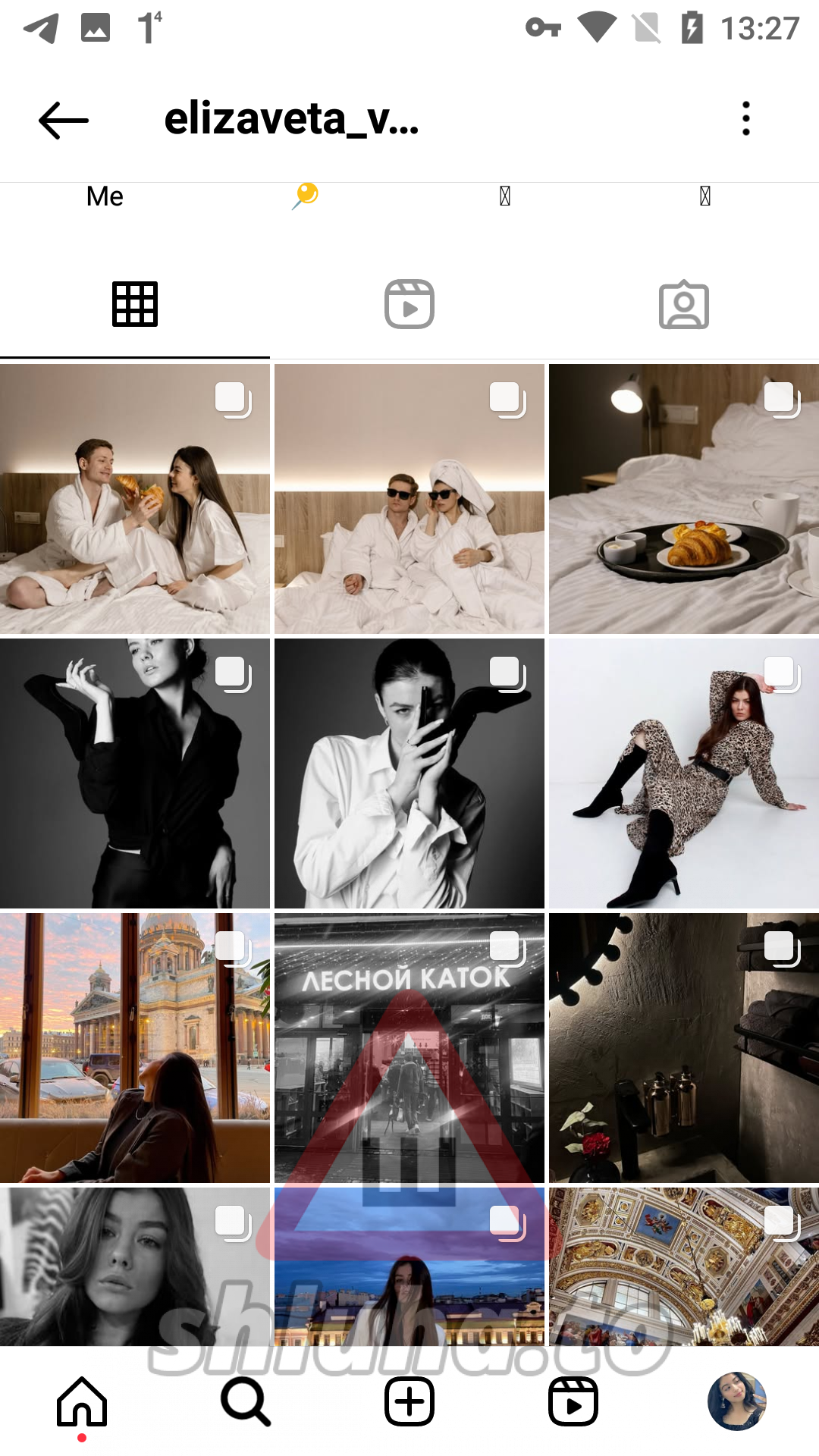Open my profile from bottom bar avatar
Image resolution: width=819 pixels, height=1456 pixels.
point(736,1401)
